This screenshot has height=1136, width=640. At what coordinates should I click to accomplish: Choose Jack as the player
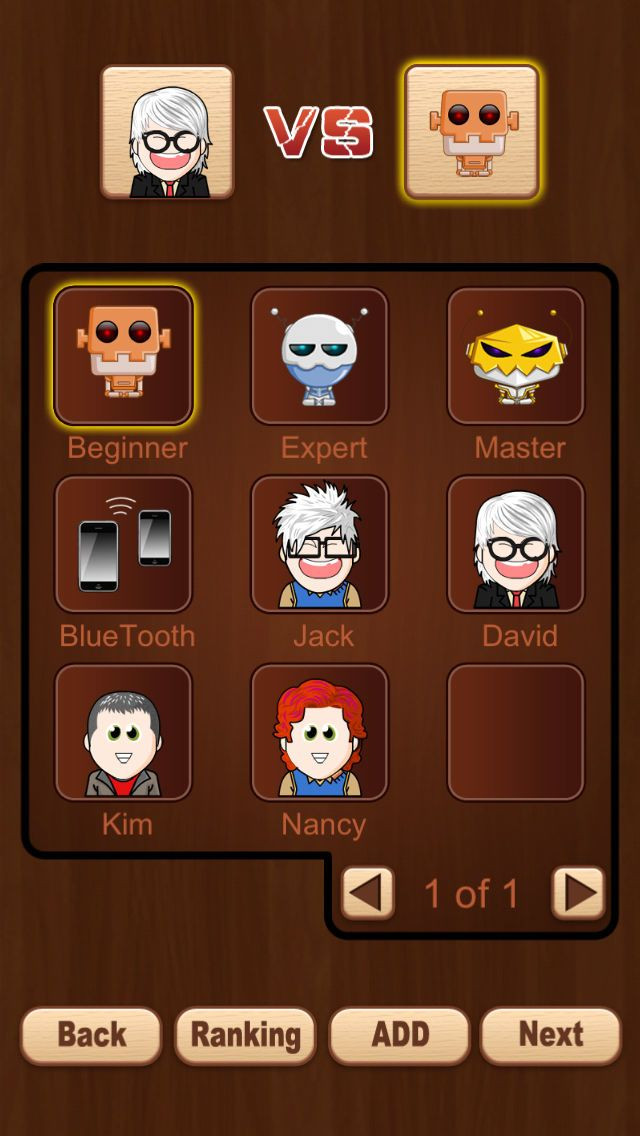pos(320,544)
